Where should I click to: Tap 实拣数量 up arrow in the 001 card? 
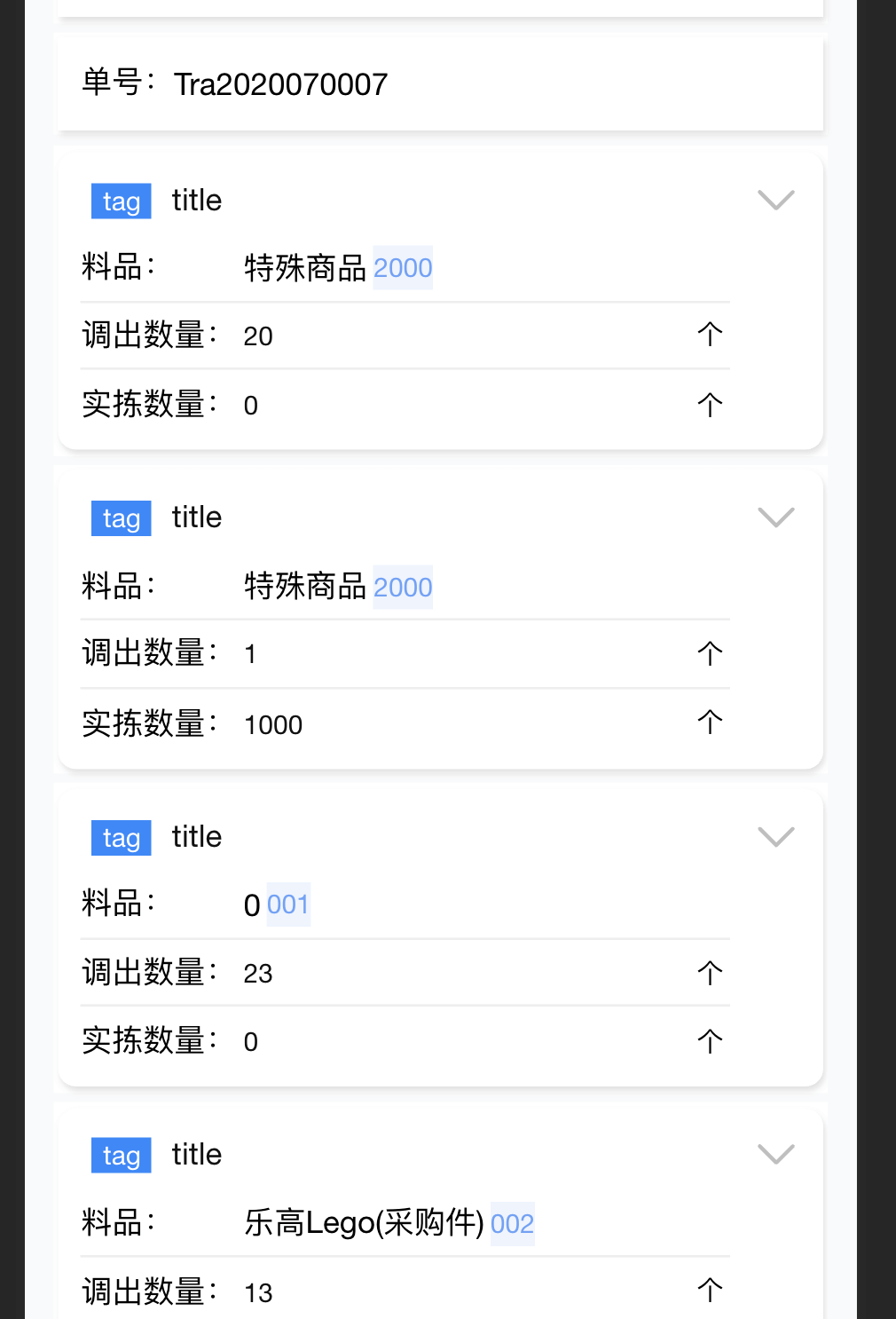pyautogui.click(x=710, y=1041)
